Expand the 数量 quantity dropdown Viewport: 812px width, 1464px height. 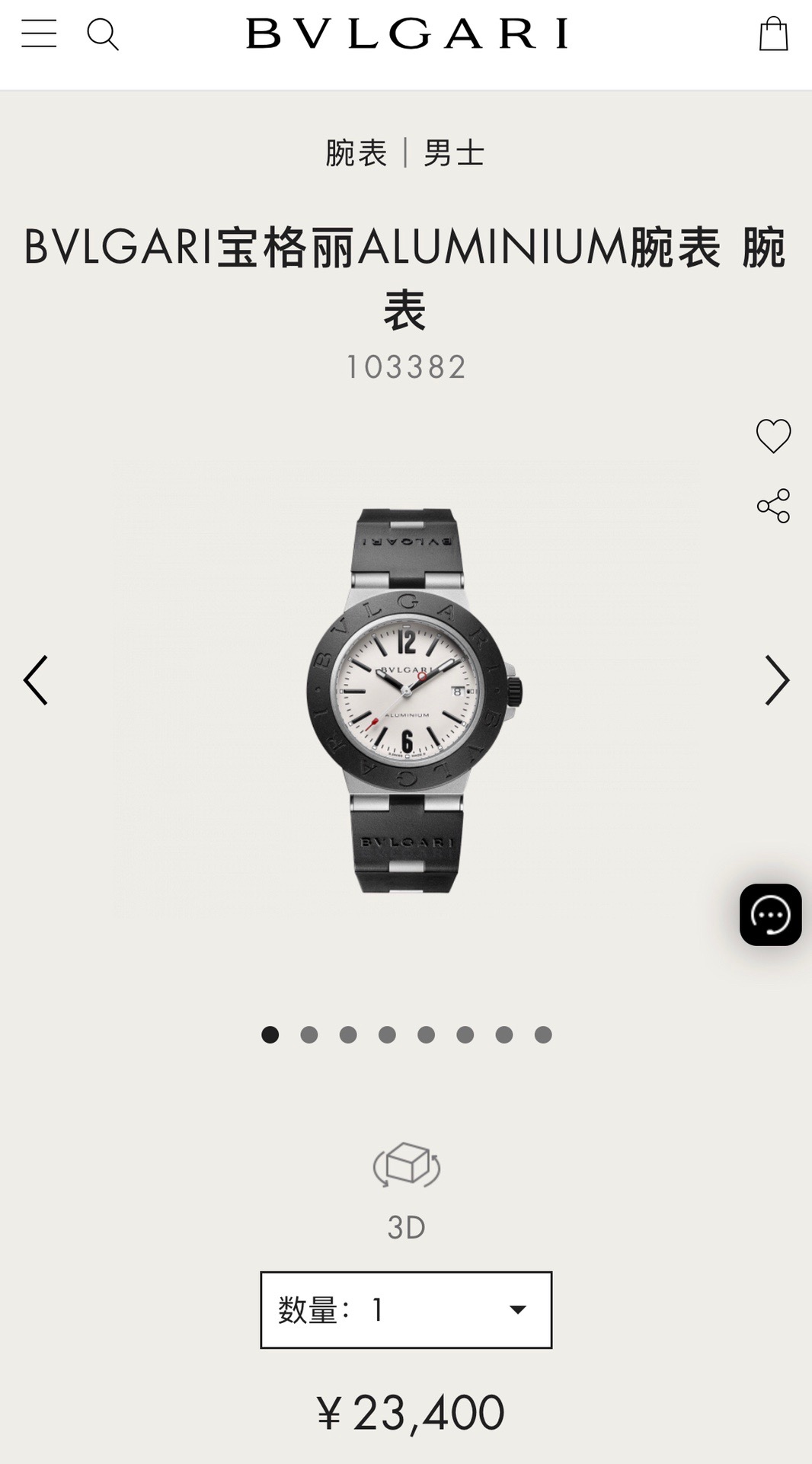point(406,1309)
